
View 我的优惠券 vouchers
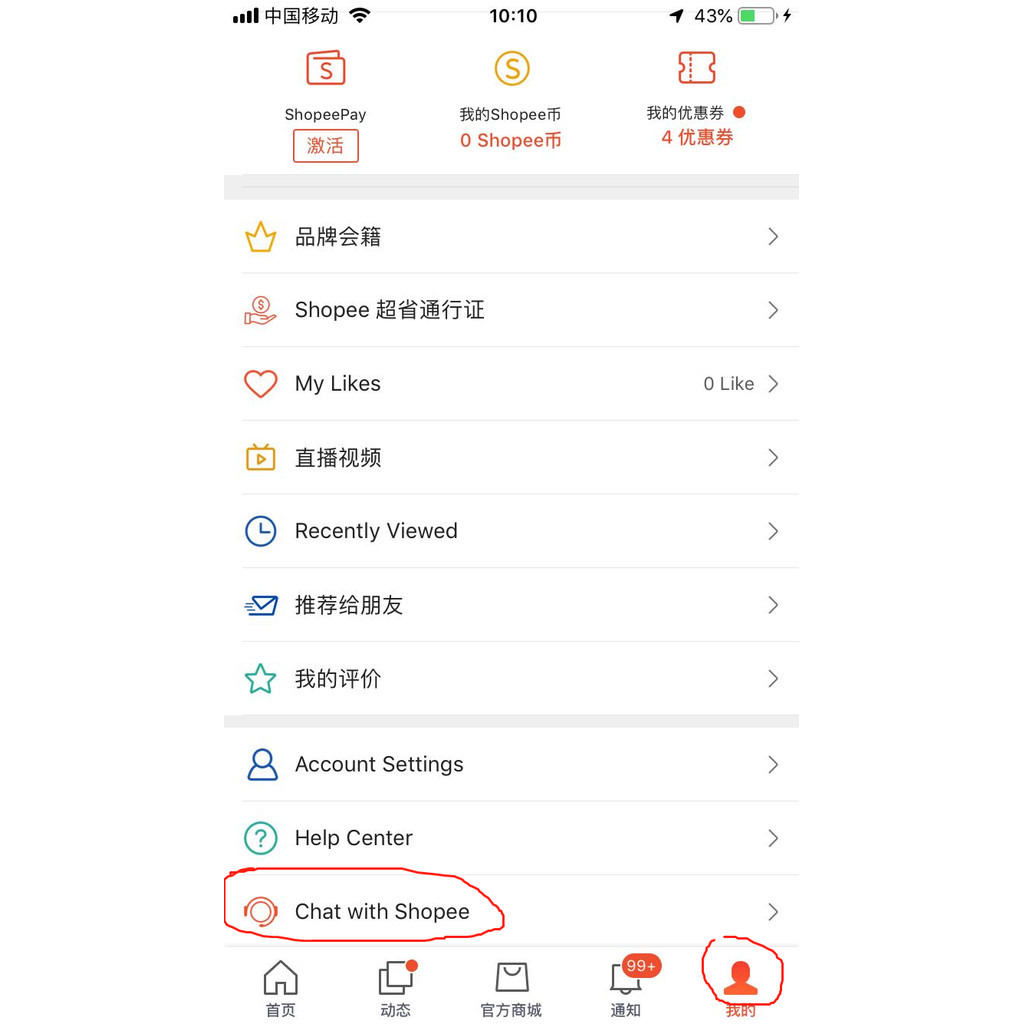[x=697, y=99]
